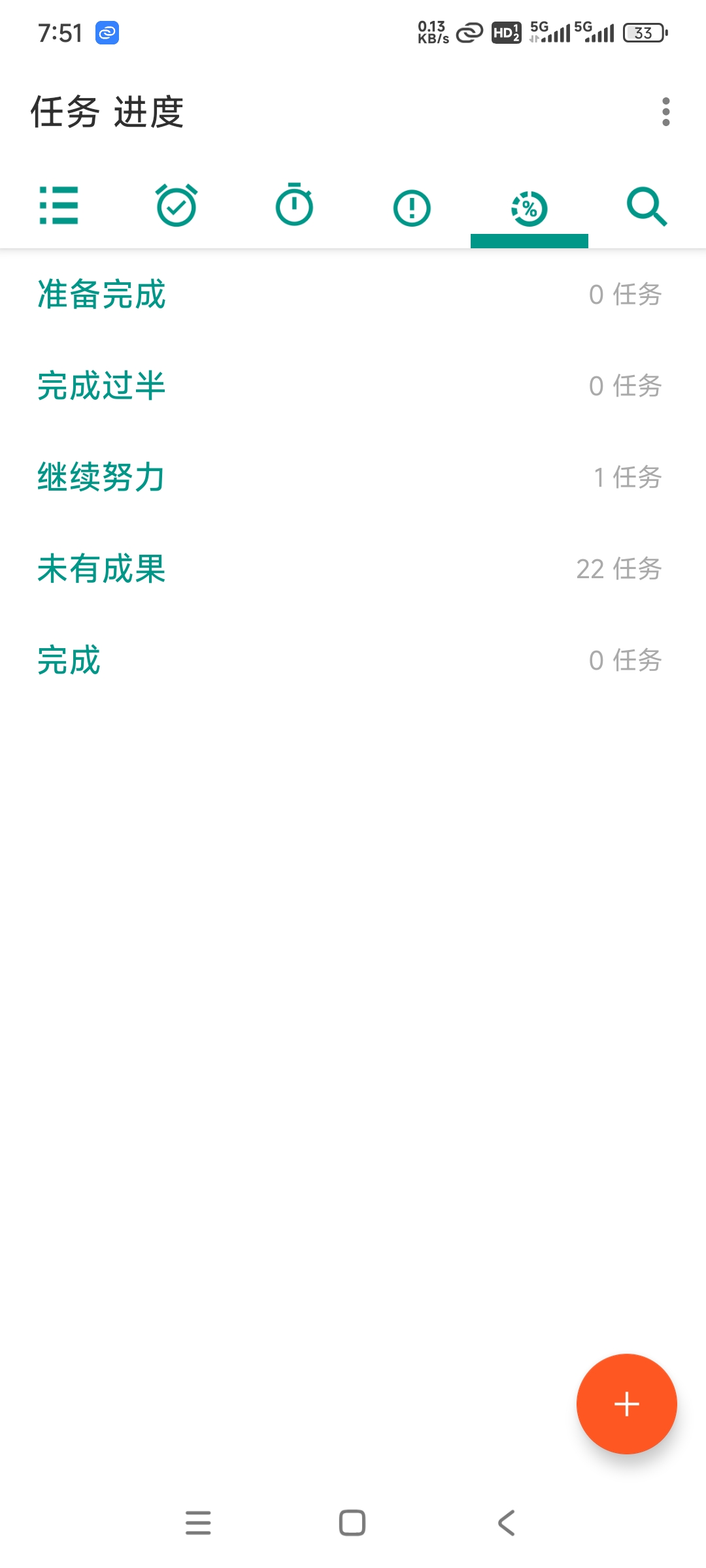Open the 完成过半 group
The image size is (706, 1568).
353,385
